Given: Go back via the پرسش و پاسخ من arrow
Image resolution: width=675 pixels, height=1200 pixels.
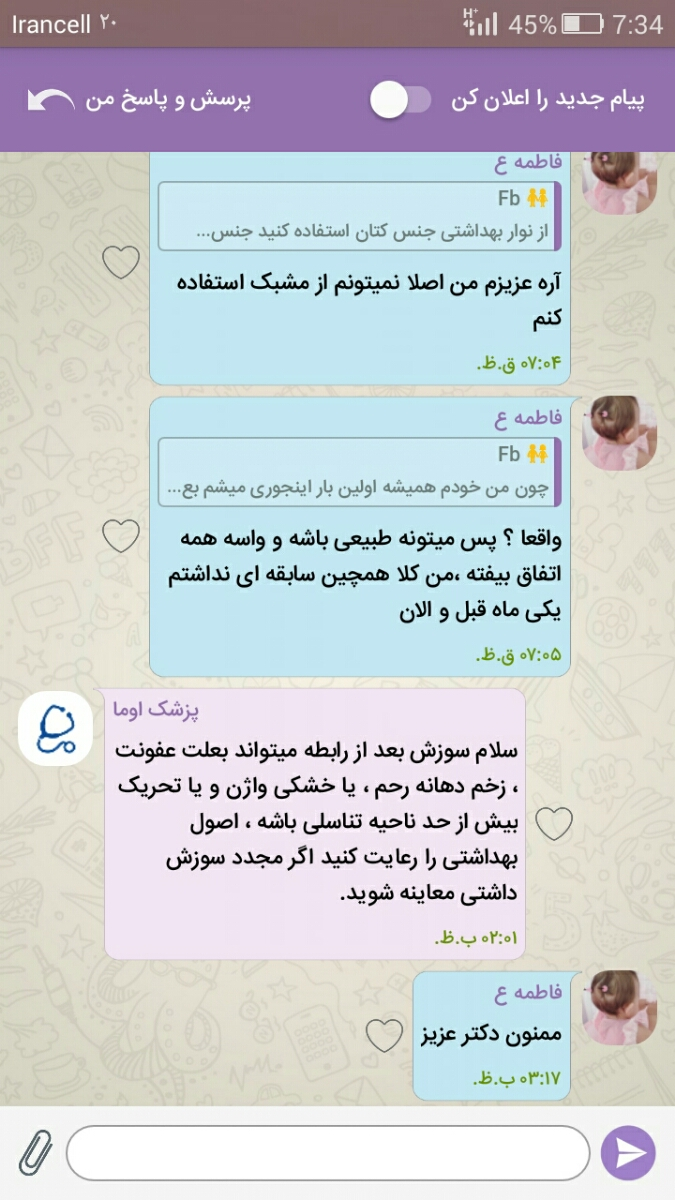Looking at the screenshot, I should (x=50, y=100).
